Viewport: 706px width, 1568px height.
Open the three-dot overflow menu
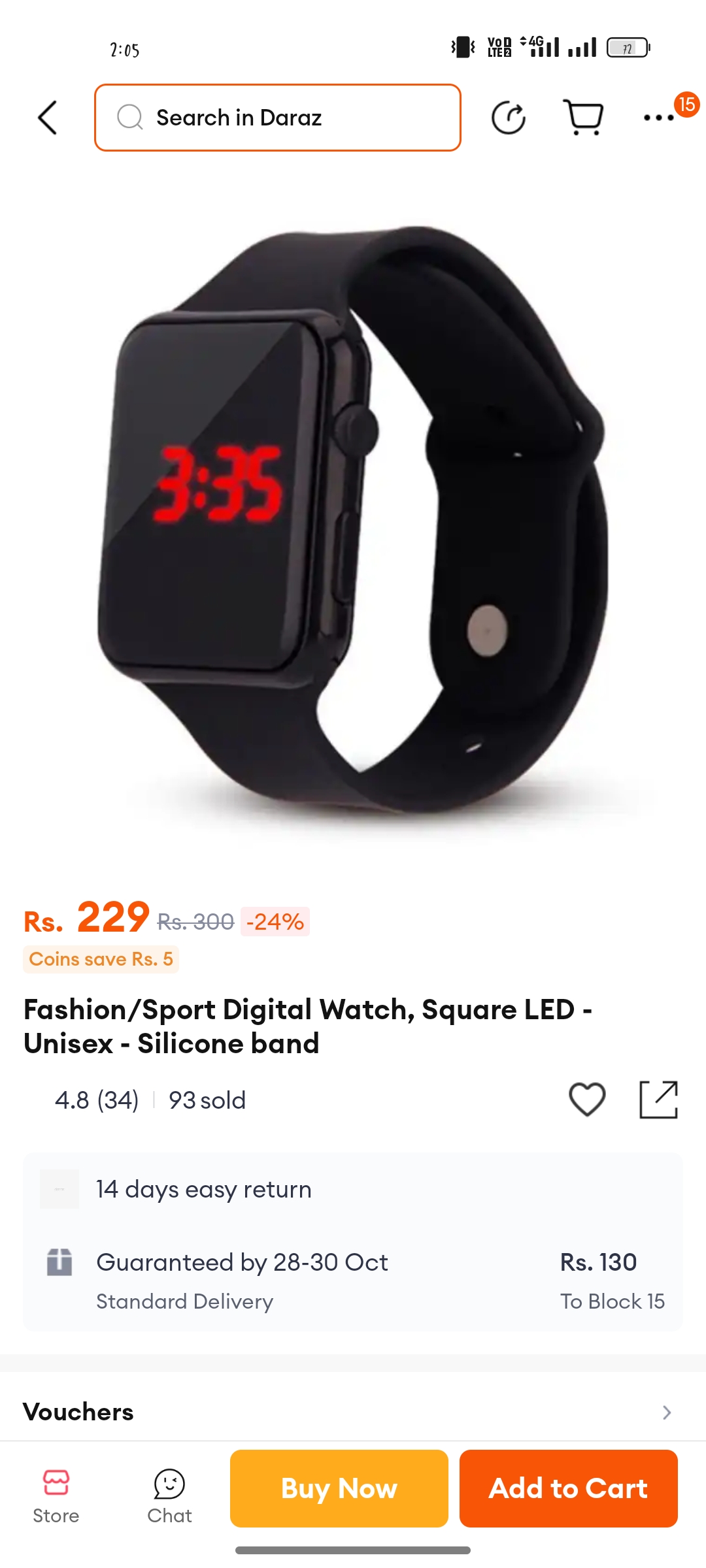click(x=658, y=118)
